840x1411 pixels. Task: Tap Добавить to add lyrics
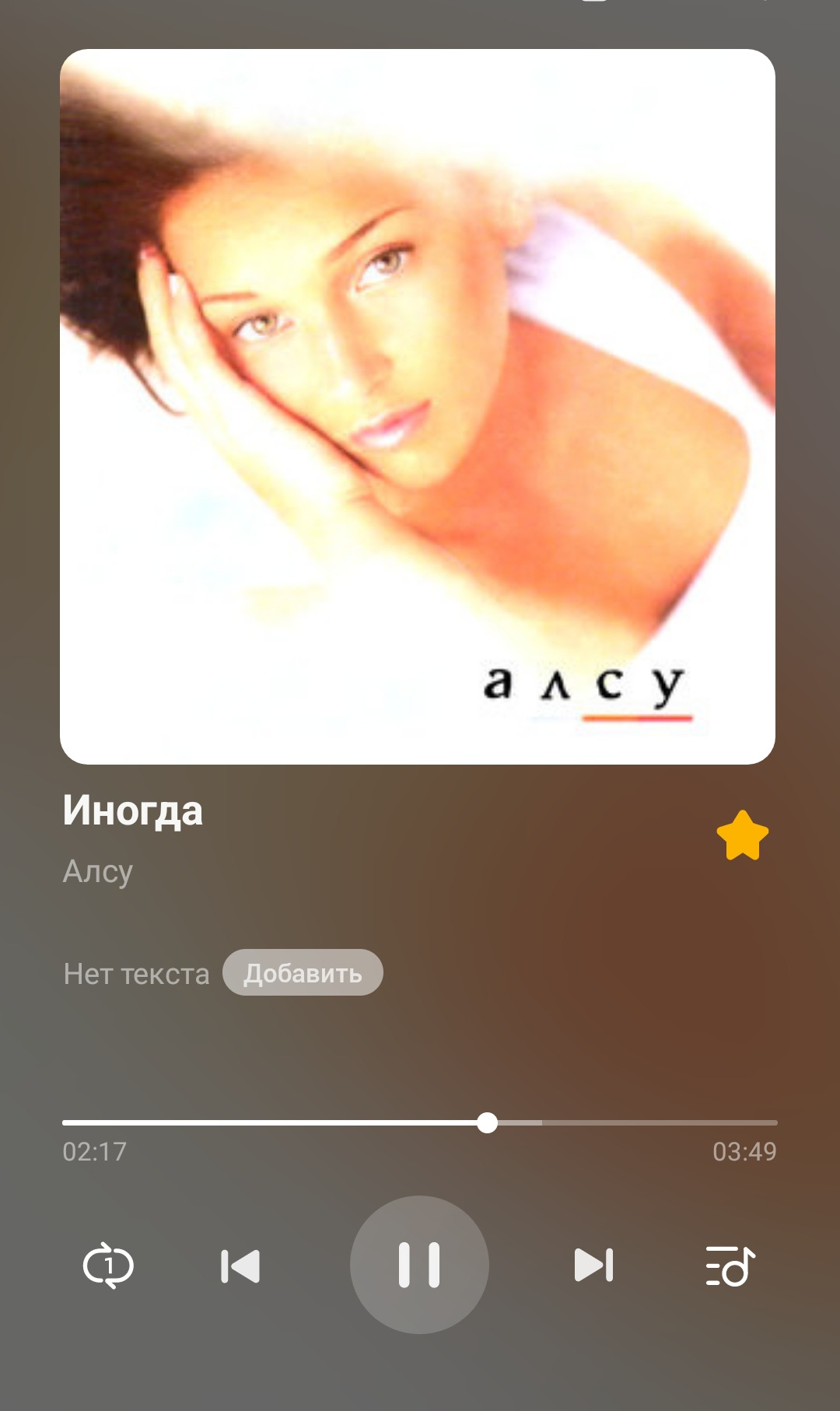coord(303,973)
